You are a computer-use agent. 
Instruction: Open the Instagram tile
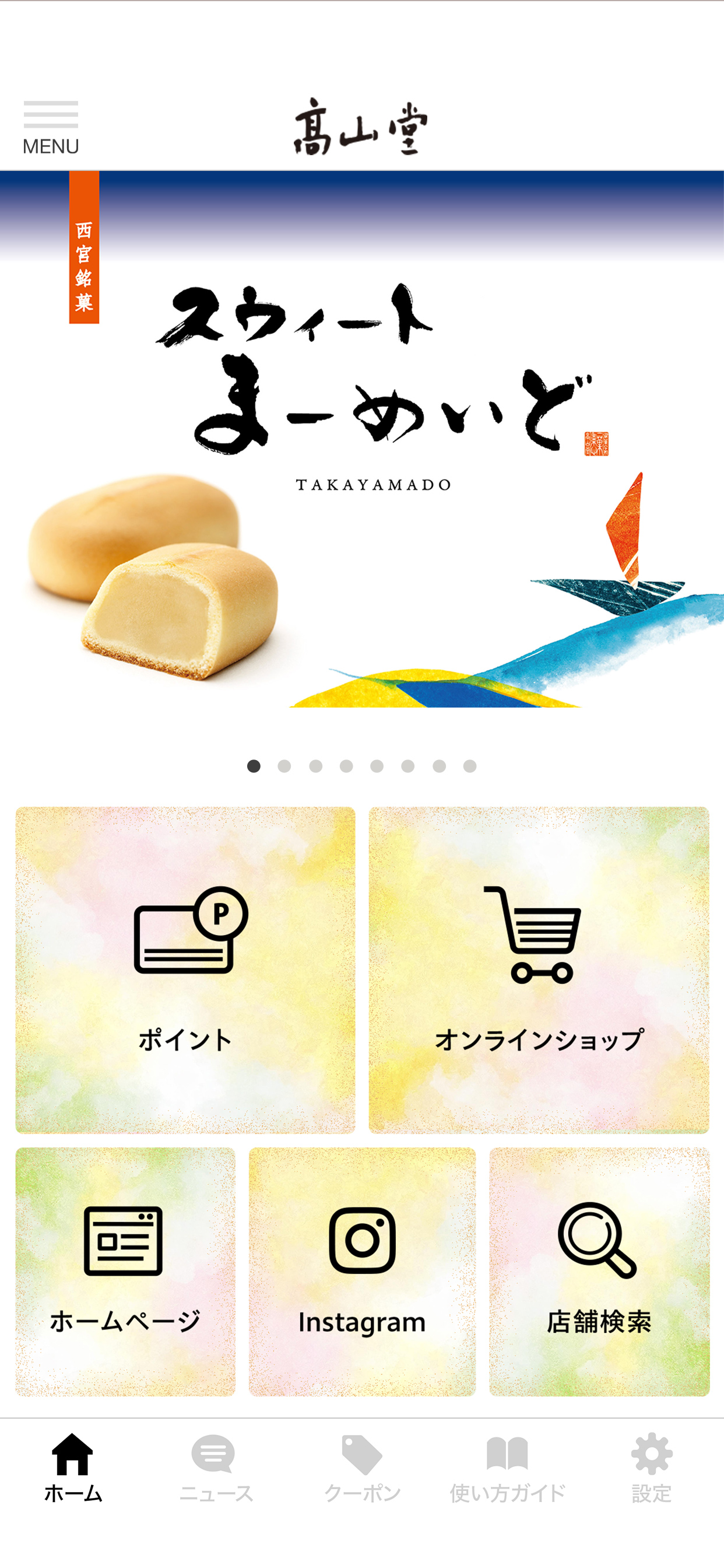(x=362, y=1271)
